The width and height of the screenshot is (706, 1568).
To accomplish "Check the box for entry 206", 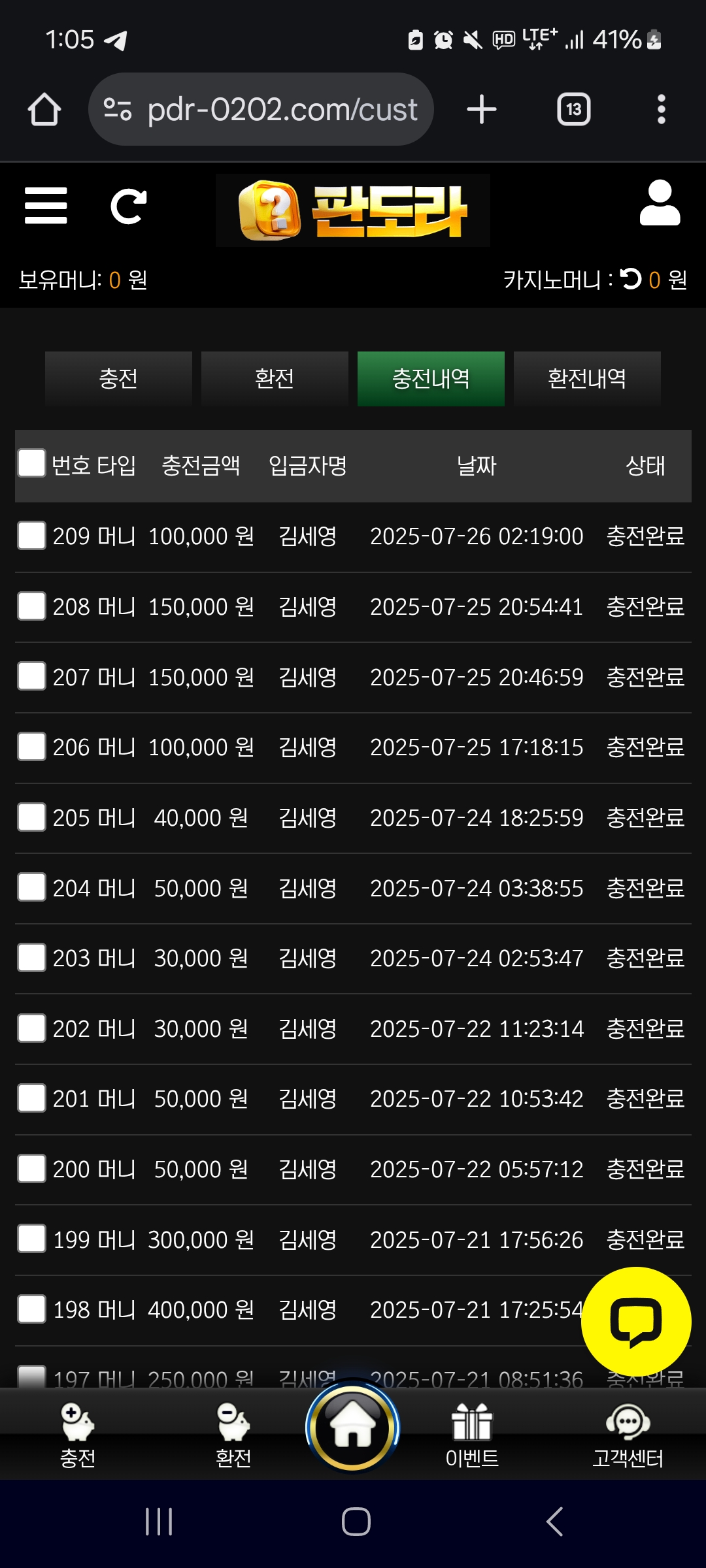I will click(31, 747).
